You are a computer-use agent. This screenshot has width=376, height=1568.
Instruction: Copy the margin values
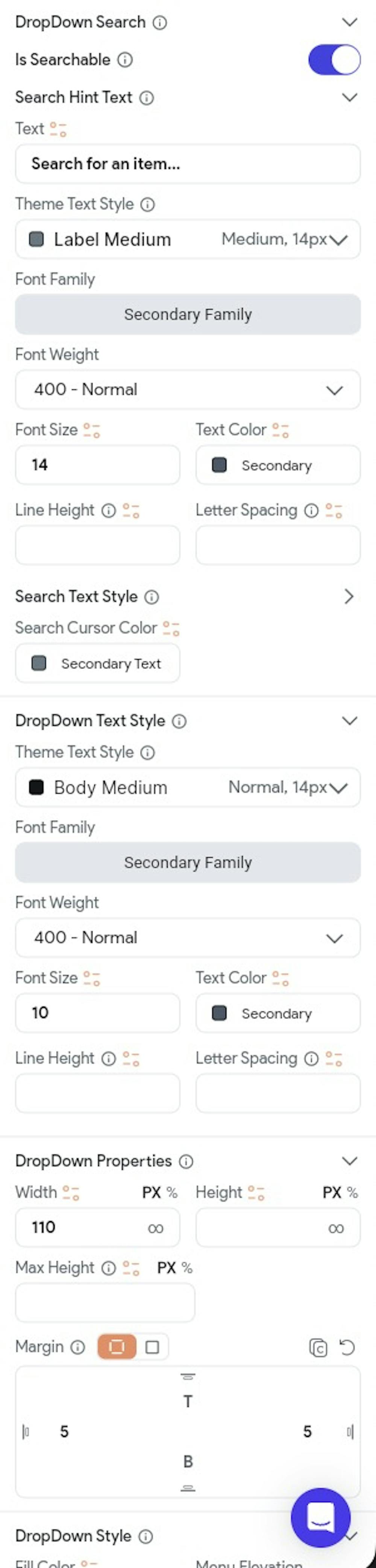click(x=318, y=1347)
